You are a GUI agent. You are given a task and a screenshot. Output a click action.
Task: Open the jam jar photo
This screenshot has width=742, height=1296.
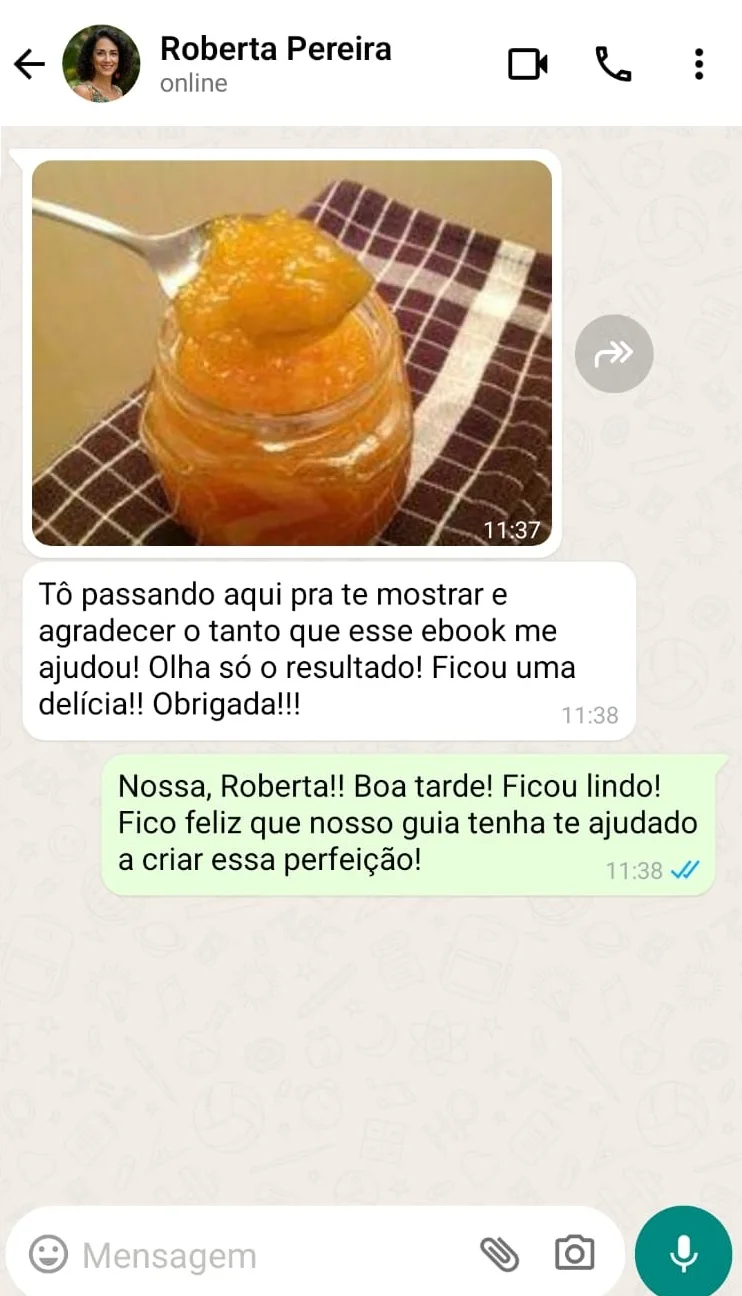292,352
